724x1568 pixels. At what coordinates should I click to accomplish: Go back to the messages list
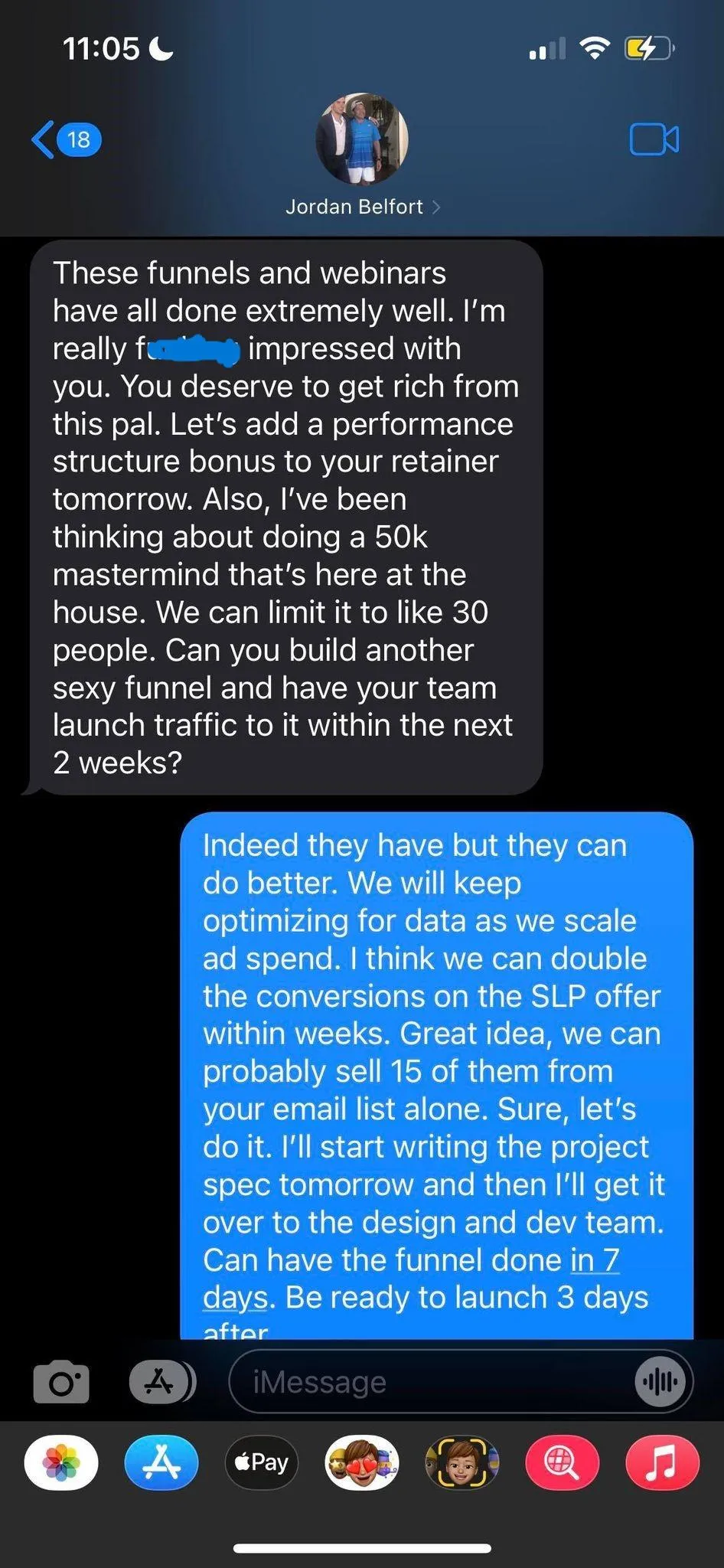[x=66, y=139]
